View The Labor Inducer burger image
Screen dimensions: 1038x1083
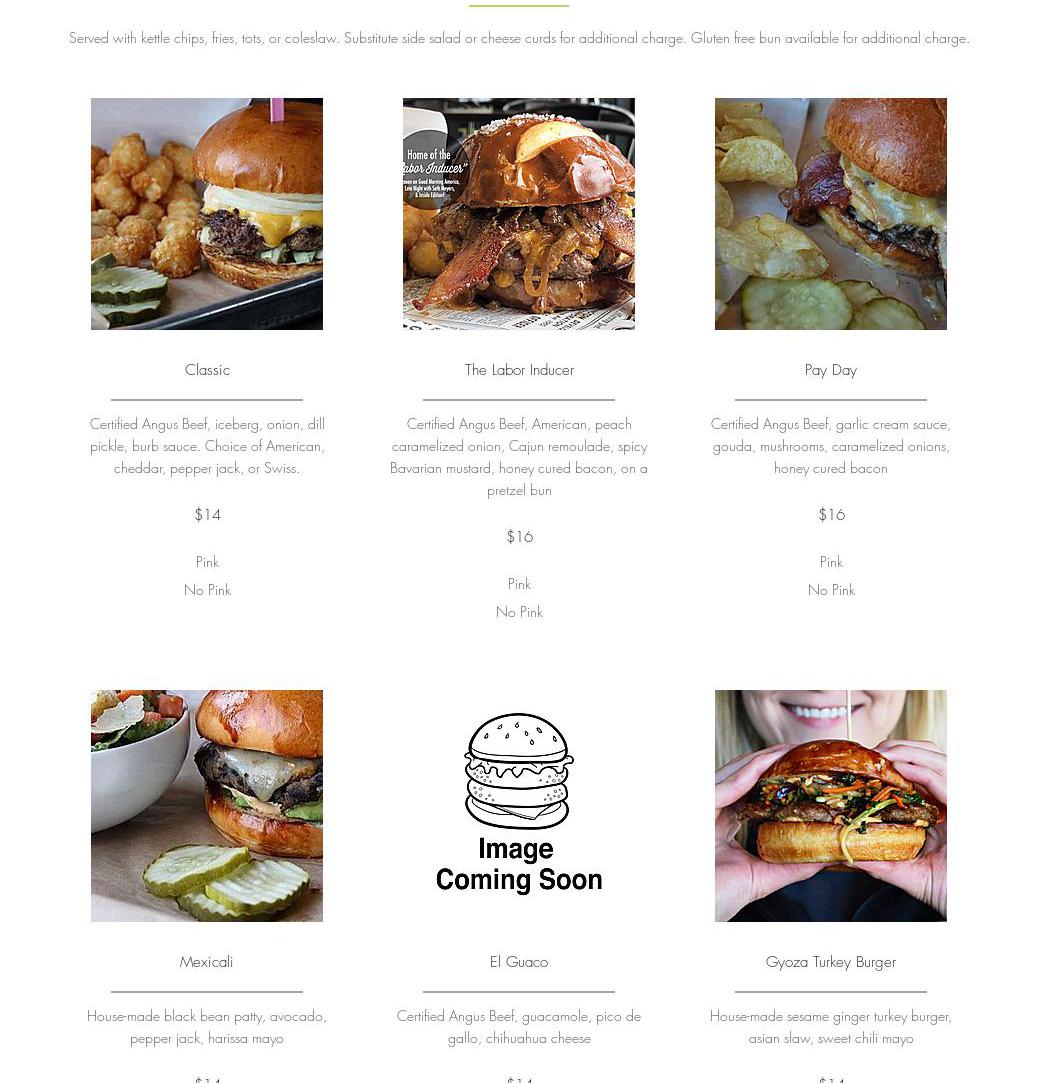pyautogui.click(x=519, y=214)
